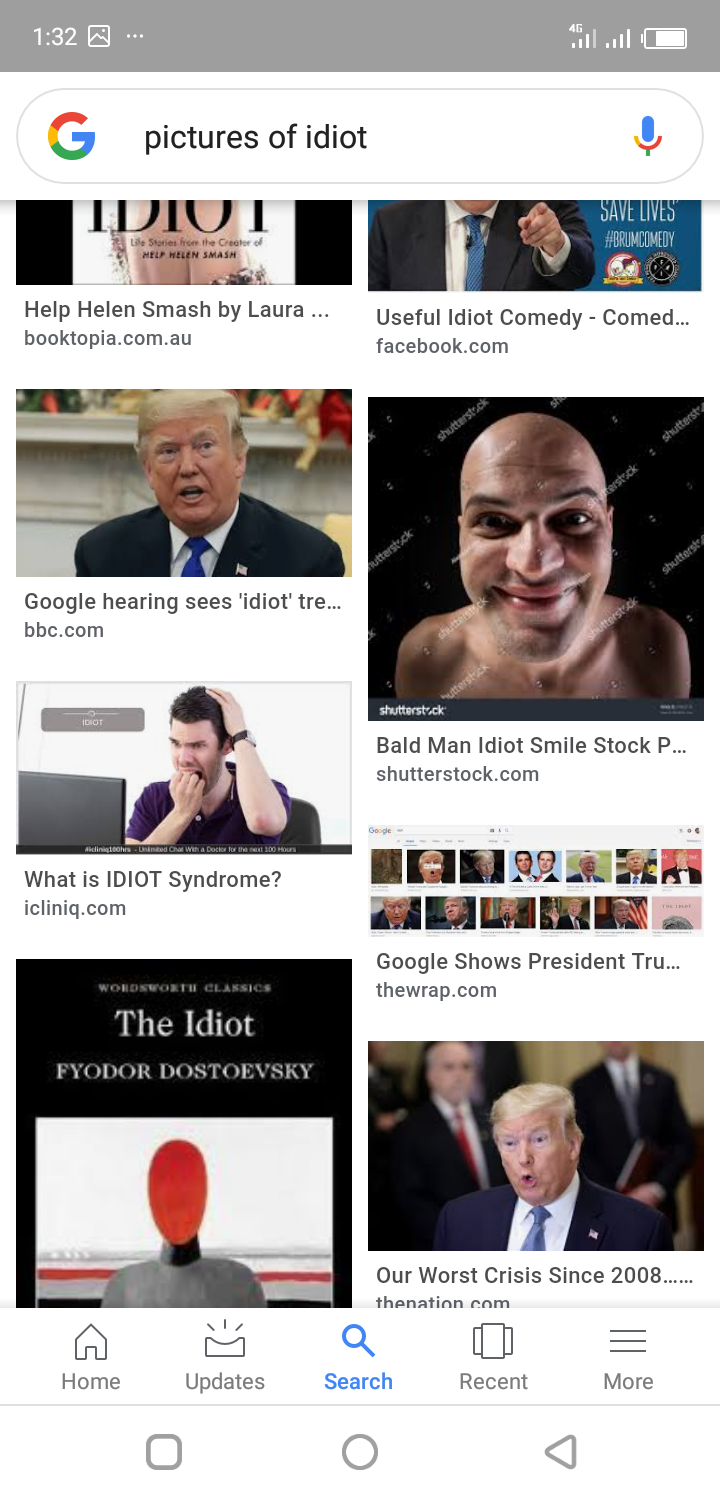
Task: Open the thewrap.com Google Shows President result
Action: tap(535, 880)
